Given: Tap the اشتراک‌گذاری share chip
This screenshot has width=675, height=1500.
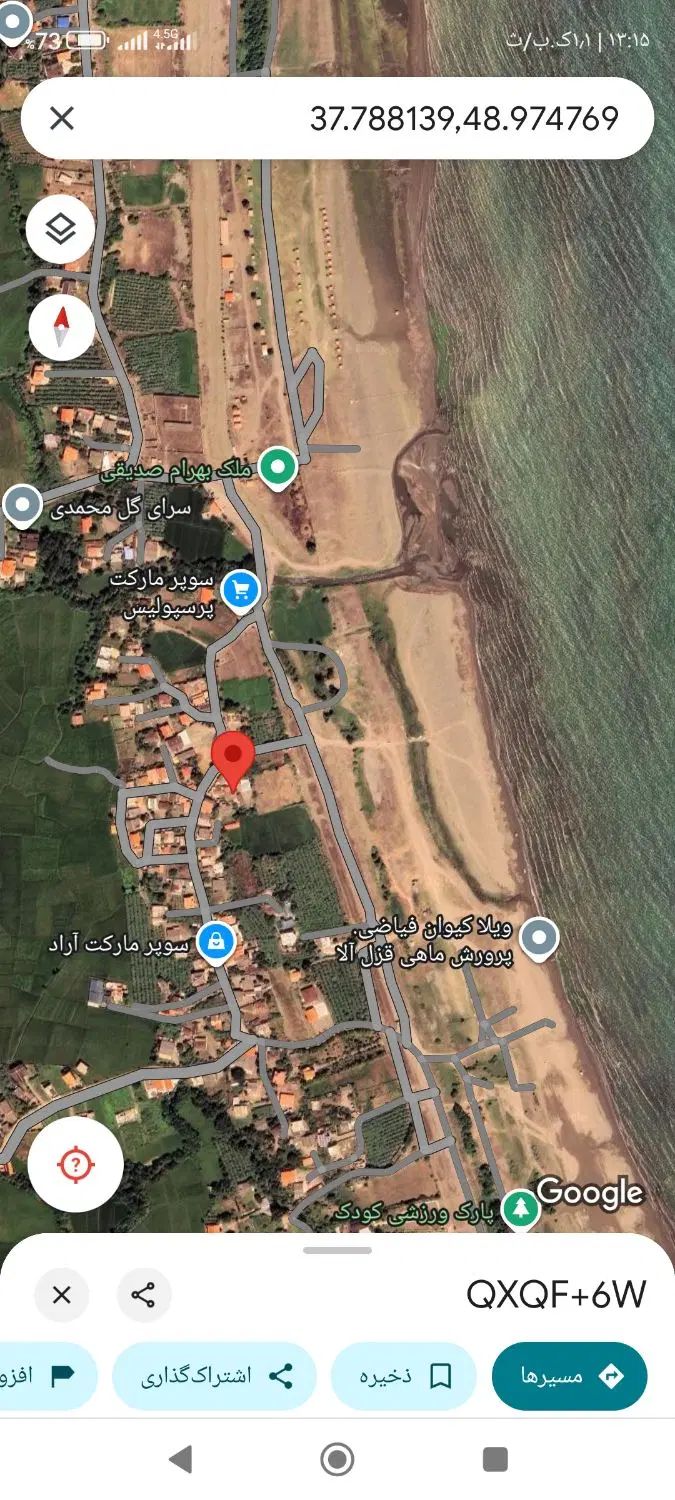Looking at the screenshot, I should (215, 1376).
